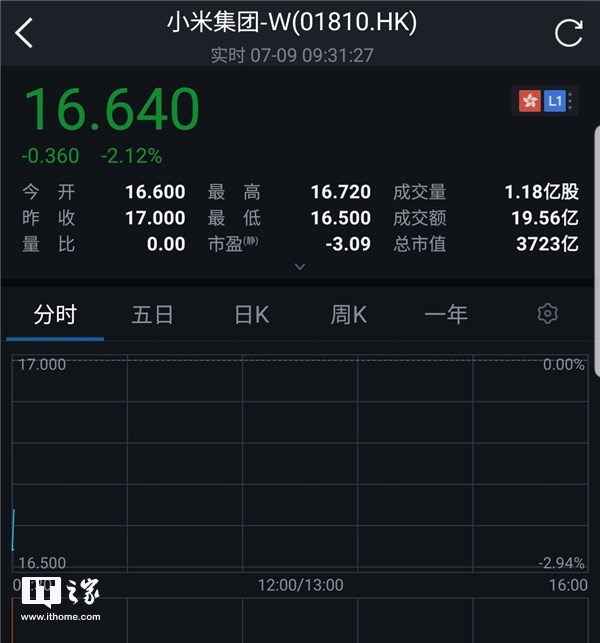Screen dimensions: 600x643
Task: Select the 周K chart tab
Action: (349, 314)
